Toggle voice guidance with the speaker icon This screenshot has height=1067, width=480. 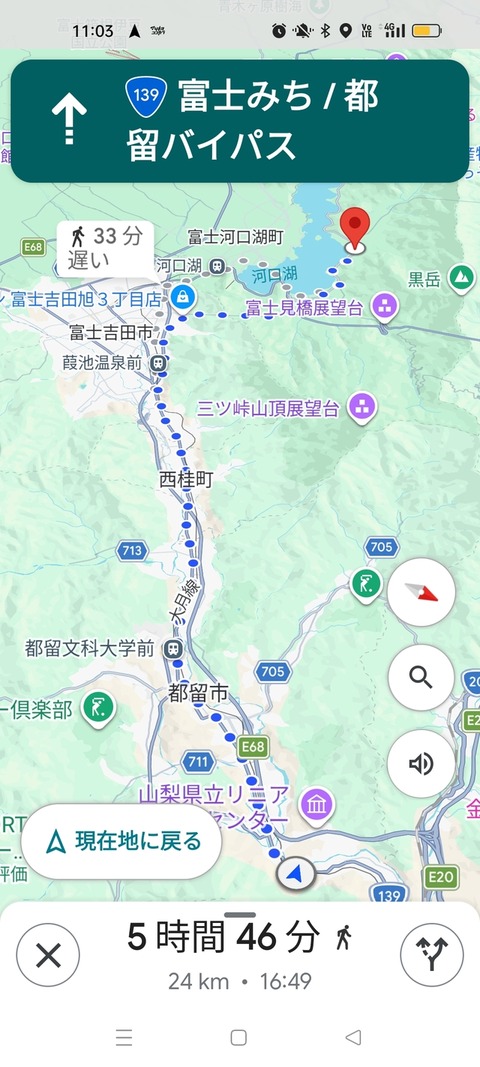(421, 764)
